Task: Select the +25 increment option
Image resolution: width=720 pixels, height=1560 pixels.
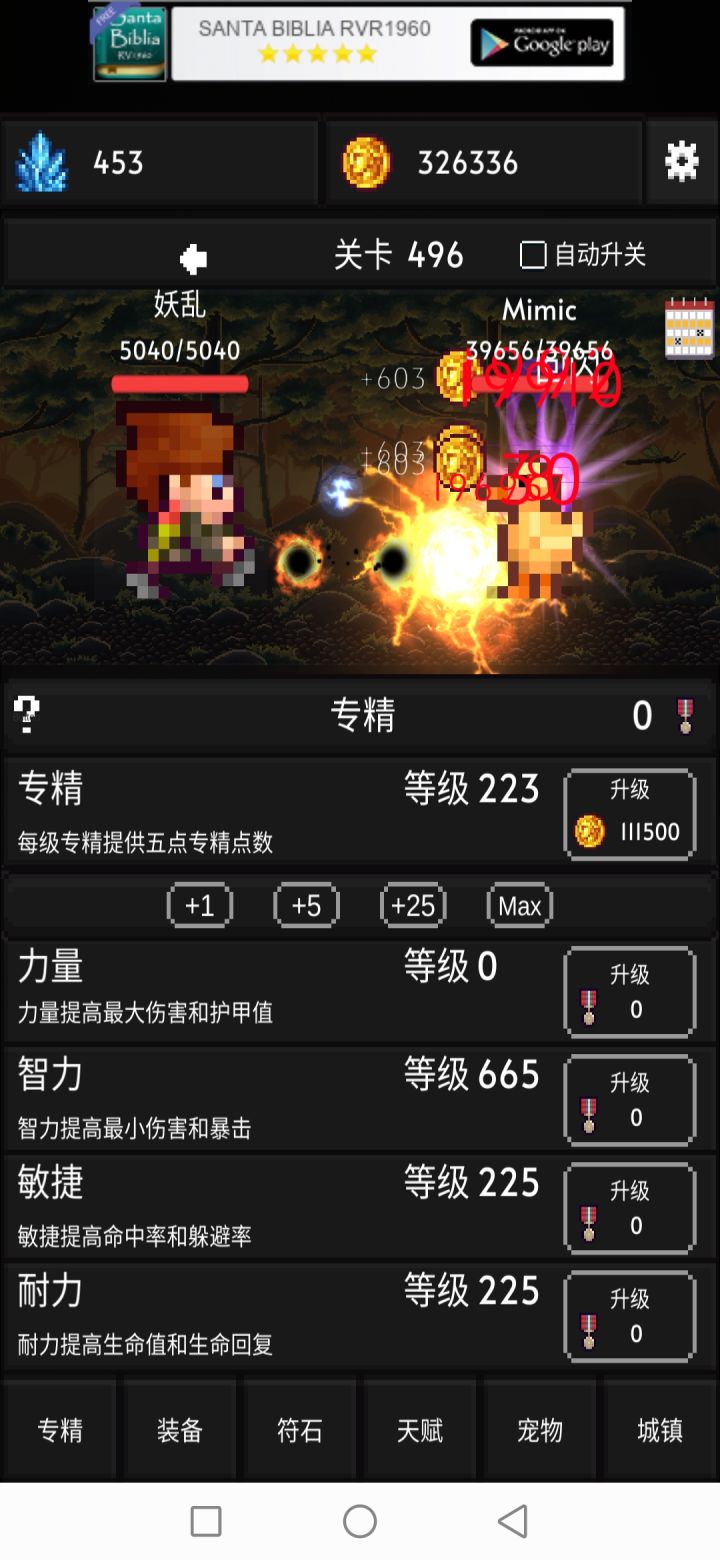Action: tap(412, 905)
